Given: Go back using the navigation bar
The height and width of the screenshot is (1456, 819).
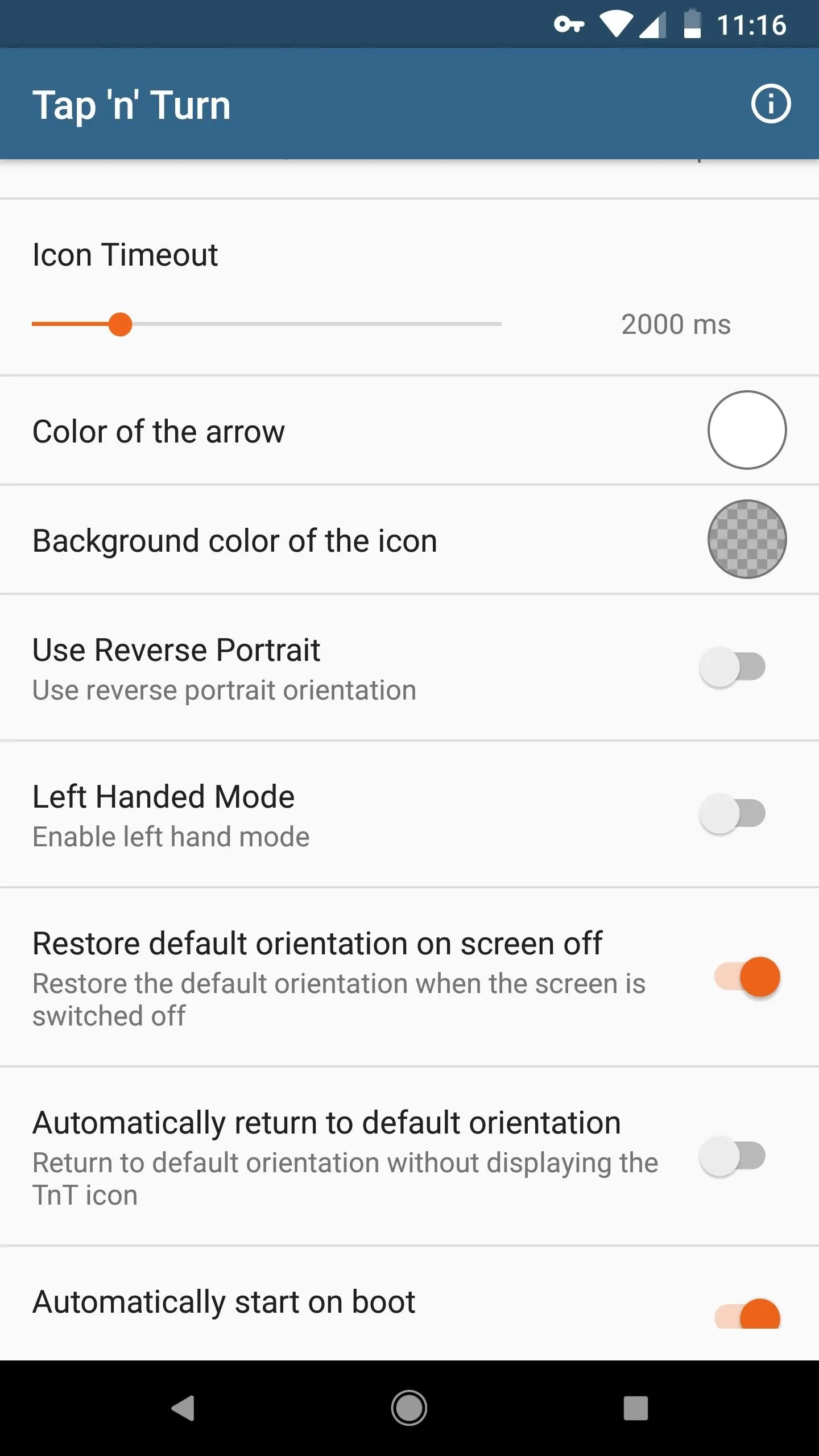Looking at the screenshot, I should pyautogui.click(x=183, y=1408).
